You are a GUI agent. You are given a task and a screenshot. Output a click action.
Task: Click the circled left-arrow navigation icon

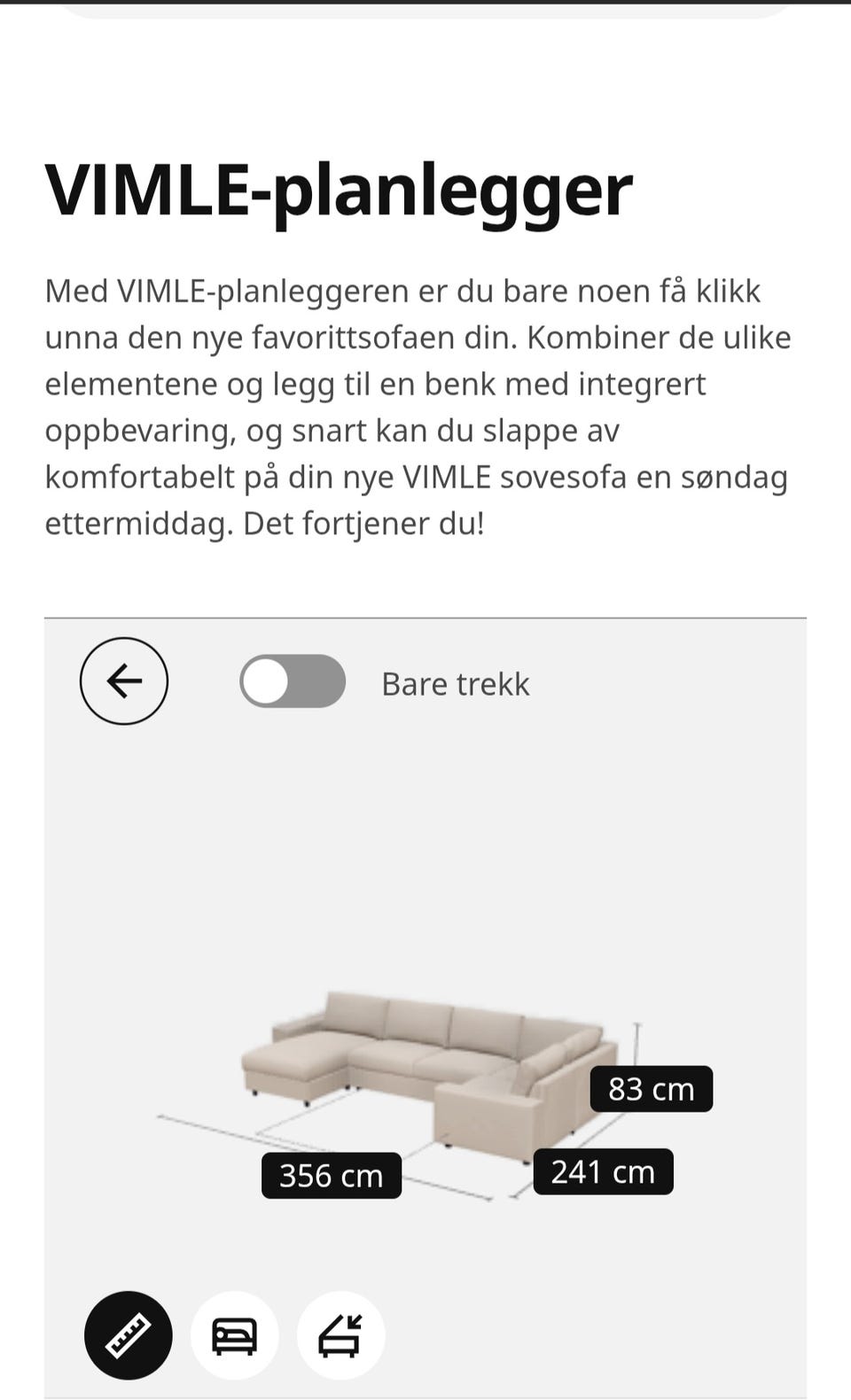(124, 681)
